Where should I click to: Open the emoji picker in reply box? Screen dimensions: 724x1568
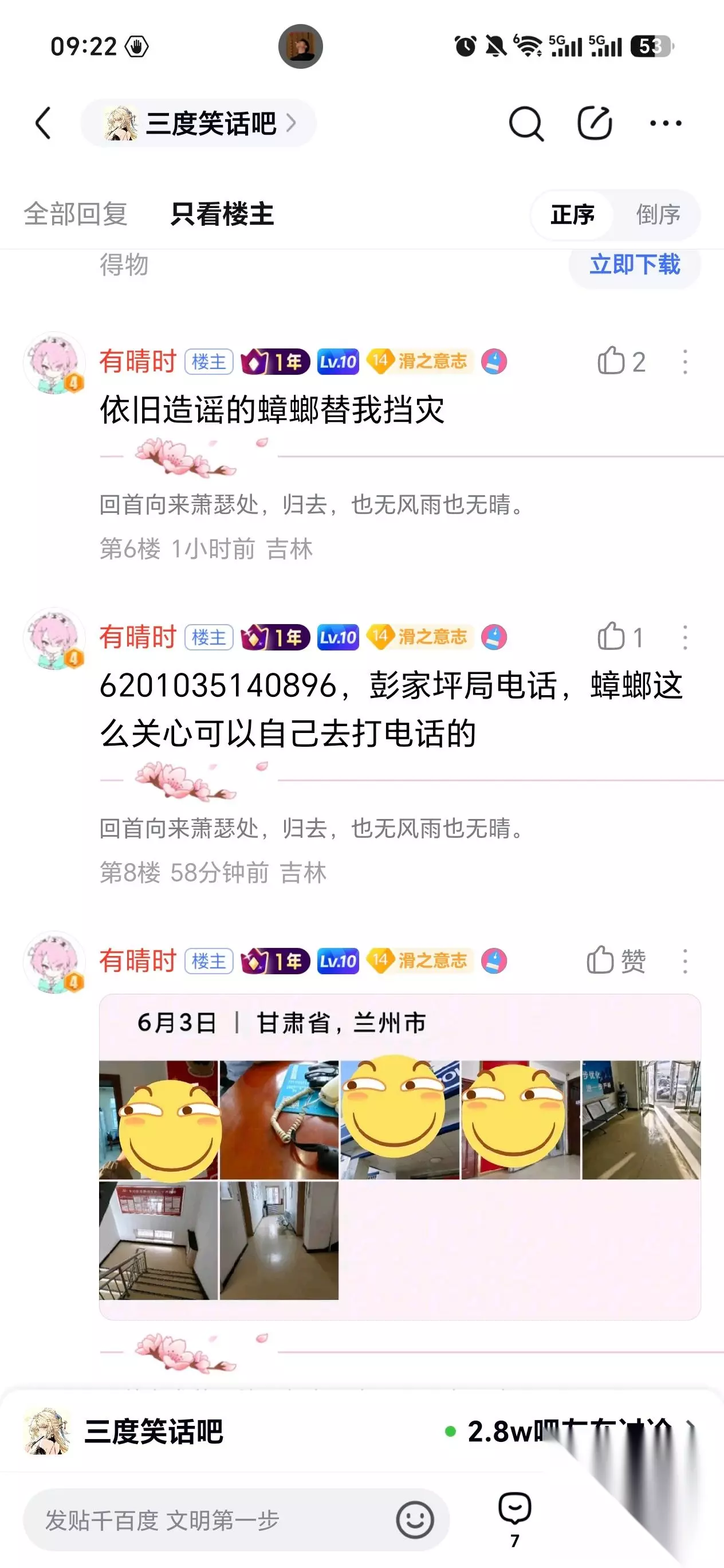click(415, 1520)
